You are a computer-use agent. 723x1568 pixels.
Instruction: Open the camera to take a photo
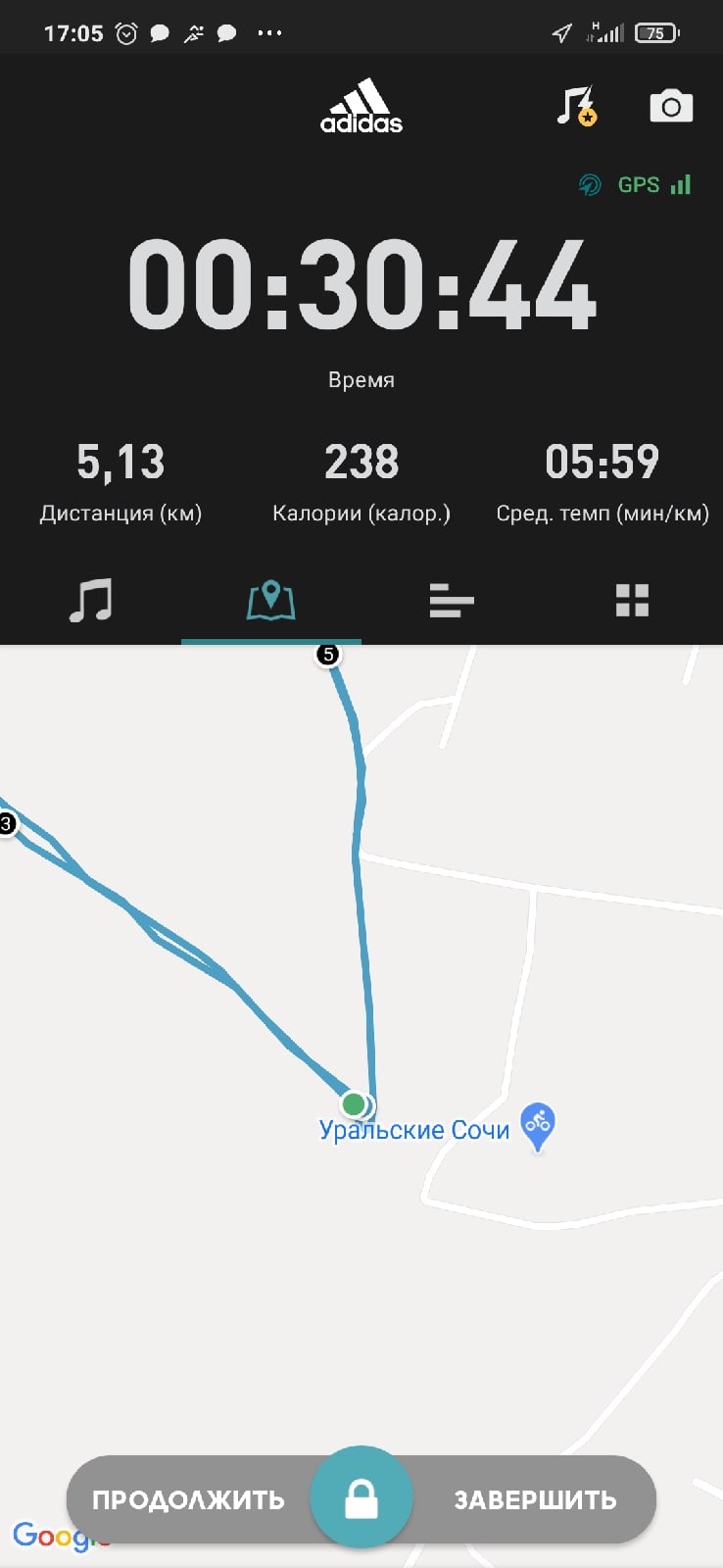(x=671, y=106)
